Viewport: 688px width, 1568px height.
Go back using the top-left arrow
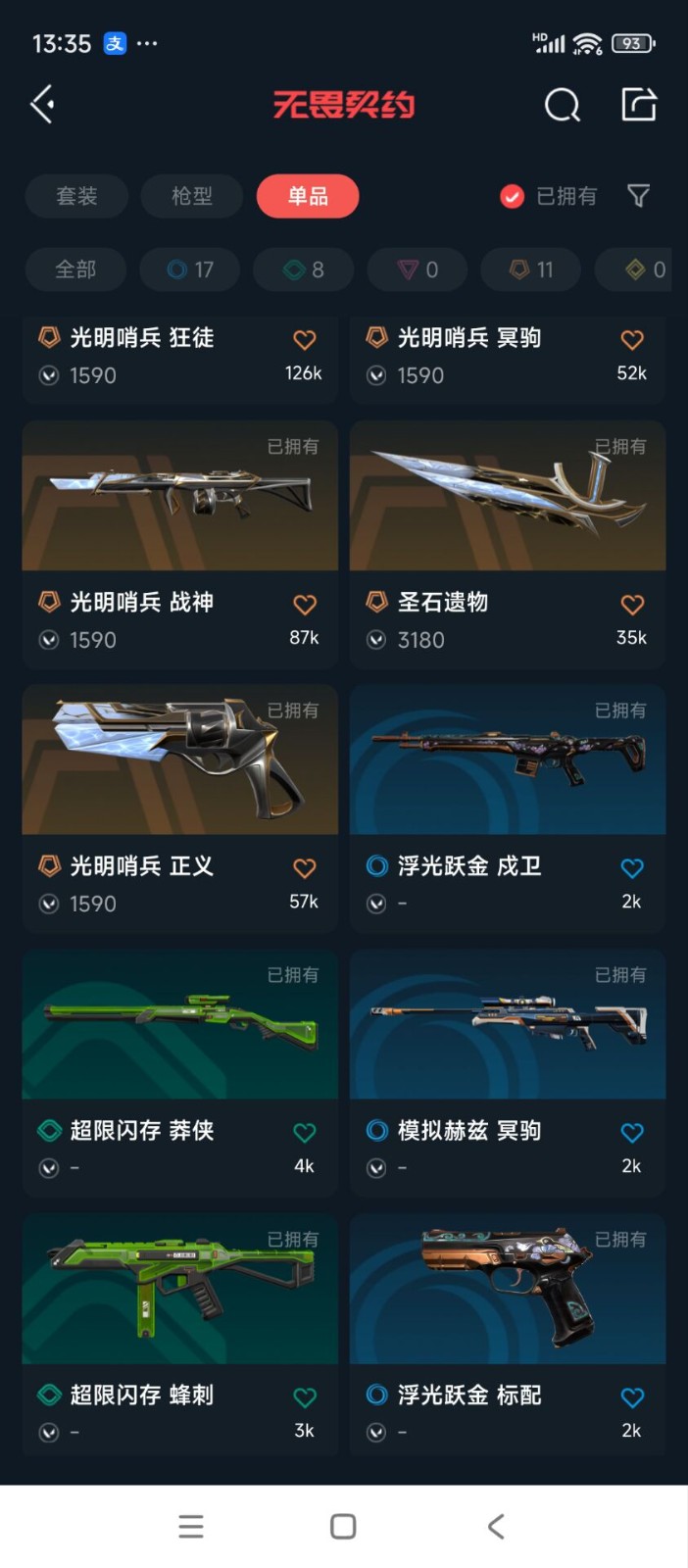[x=42, y=104]
